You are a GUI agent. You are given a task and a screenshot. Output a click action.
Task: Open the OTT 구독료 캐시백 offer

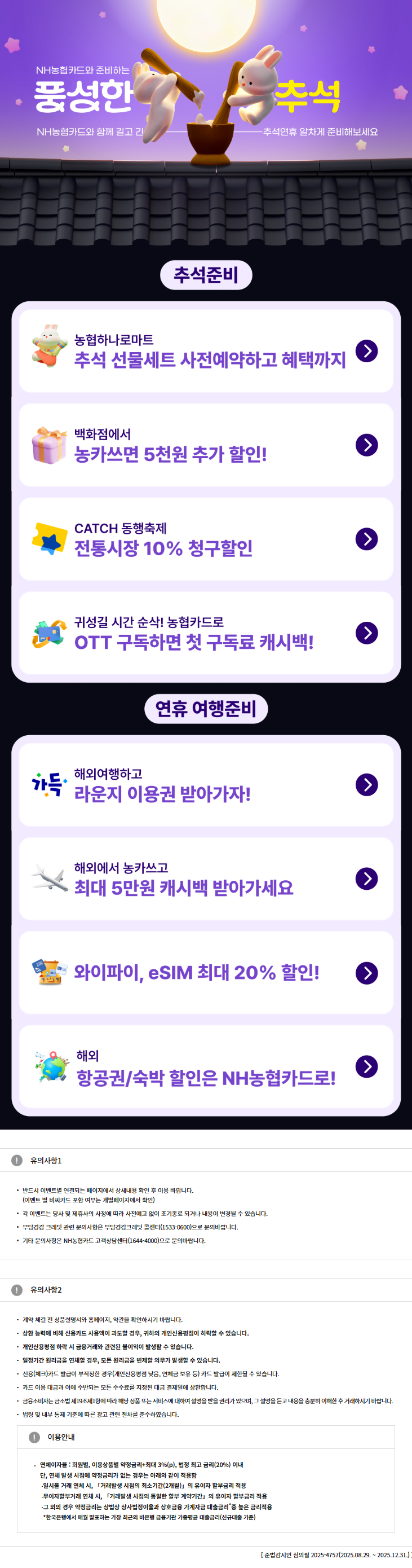(x=206, y=633)
